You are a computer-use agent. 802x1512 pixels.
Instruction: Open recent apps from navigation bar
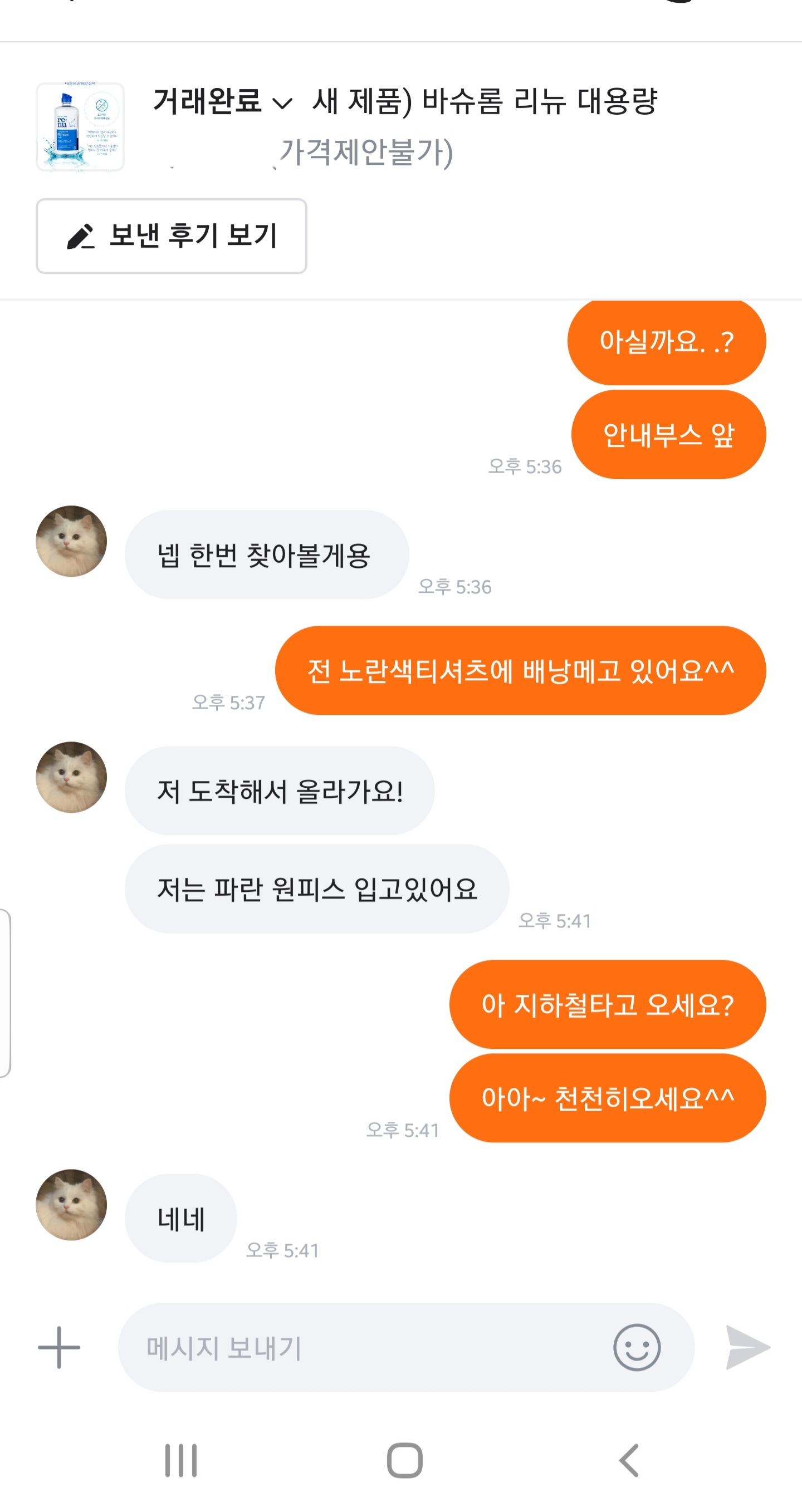[x=181, y=1460]
